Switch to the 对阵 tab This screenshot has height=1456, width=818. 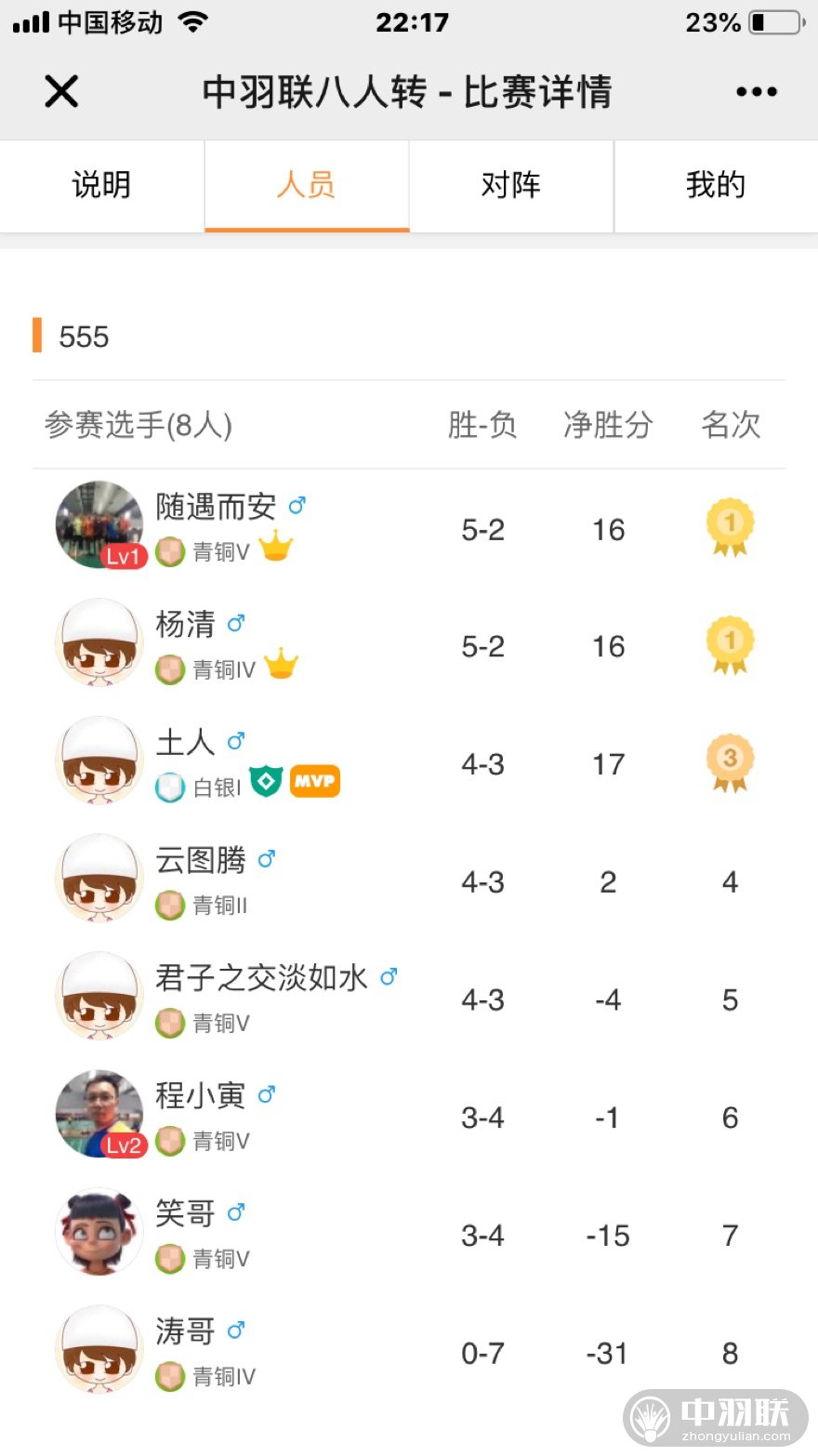point(511,185)
